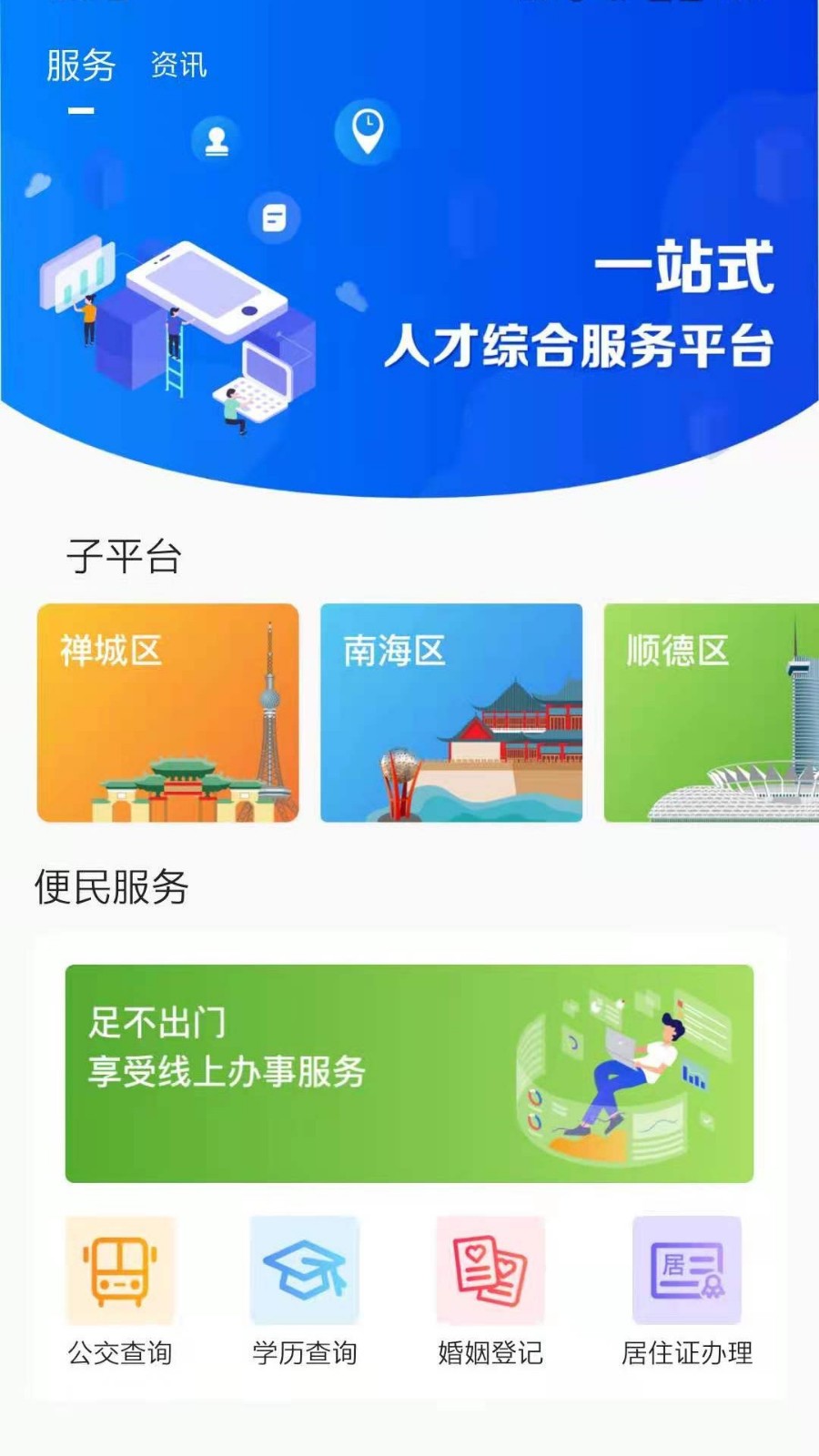This screenshot has width=819, height=1456.
Task: Click the smartphone illustration in top banner
Action: click(209, 291)
